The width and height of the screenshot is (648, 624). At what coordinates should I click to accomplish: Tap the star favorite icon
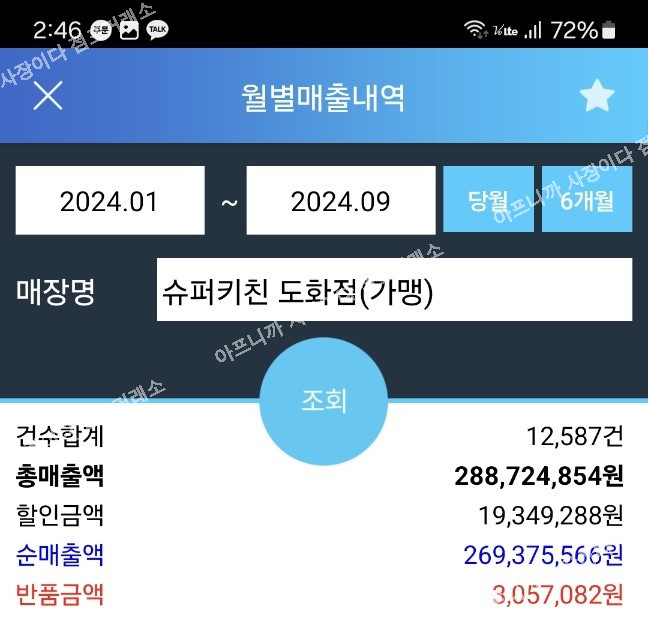[597, 96]
